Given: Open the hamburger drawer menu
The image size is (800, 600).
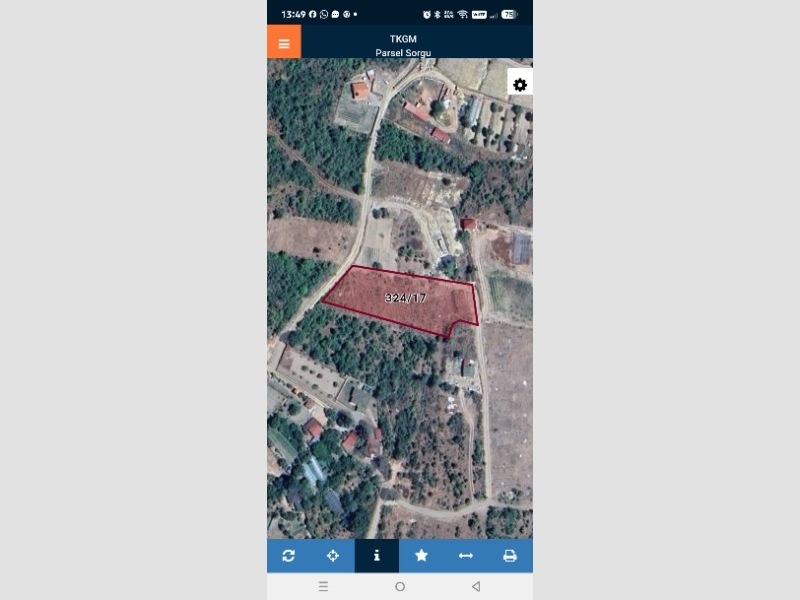Looking at the screenshot, I should point(284,43).
